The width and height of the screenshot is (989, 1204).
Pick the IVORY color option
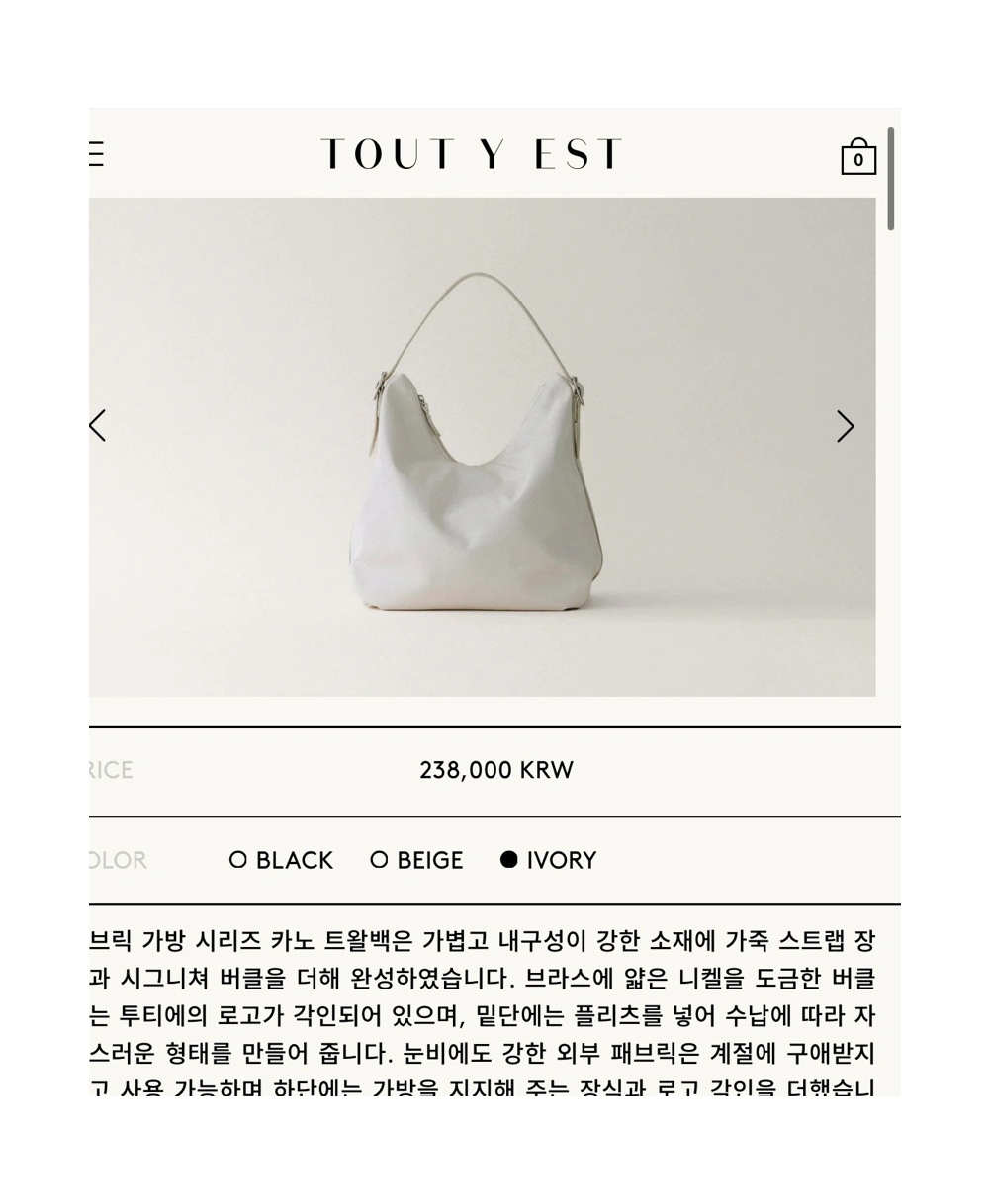[x=549, y=860]
